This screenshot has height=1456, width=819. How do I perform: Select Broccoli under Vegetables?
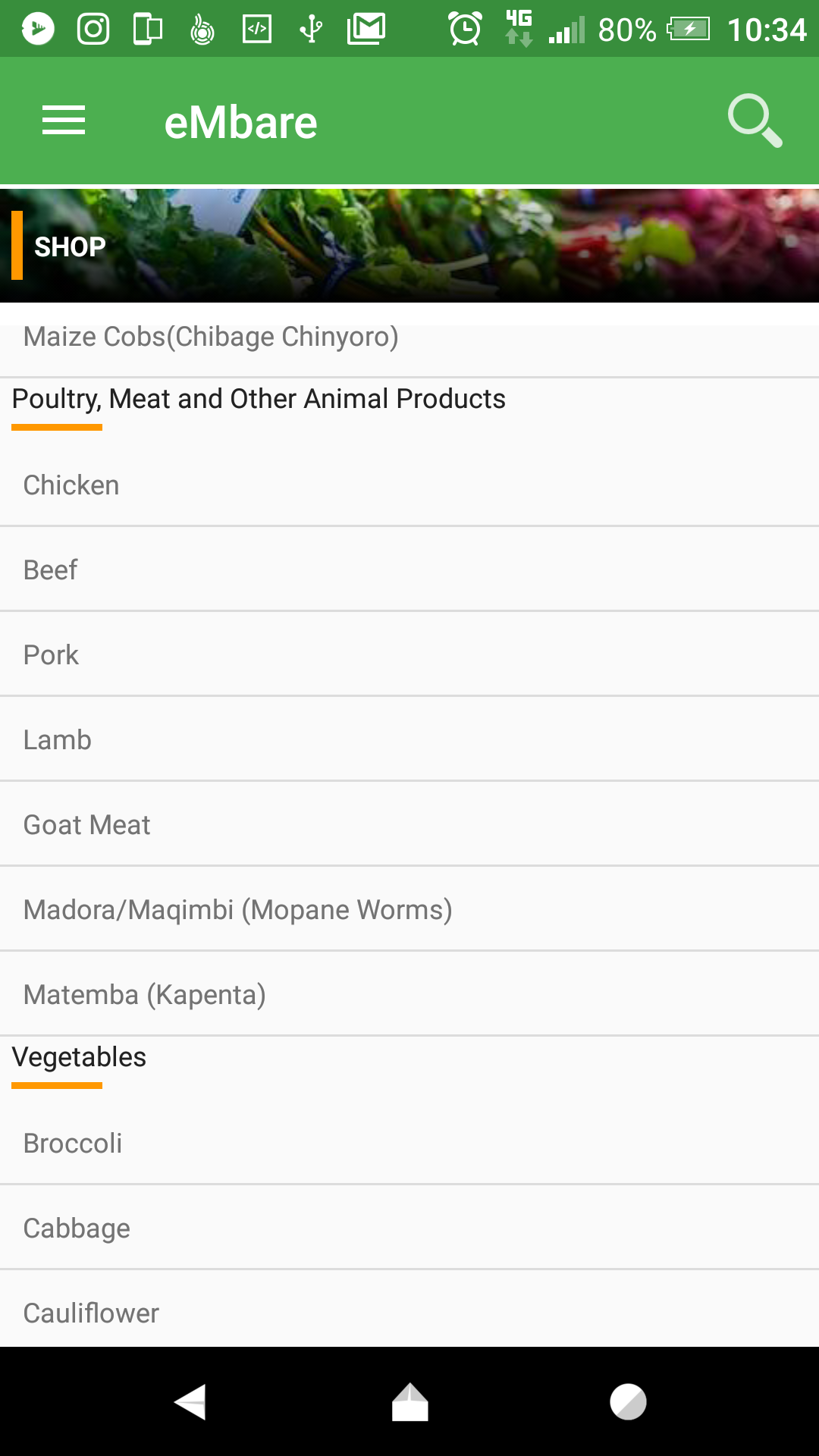73,1143
